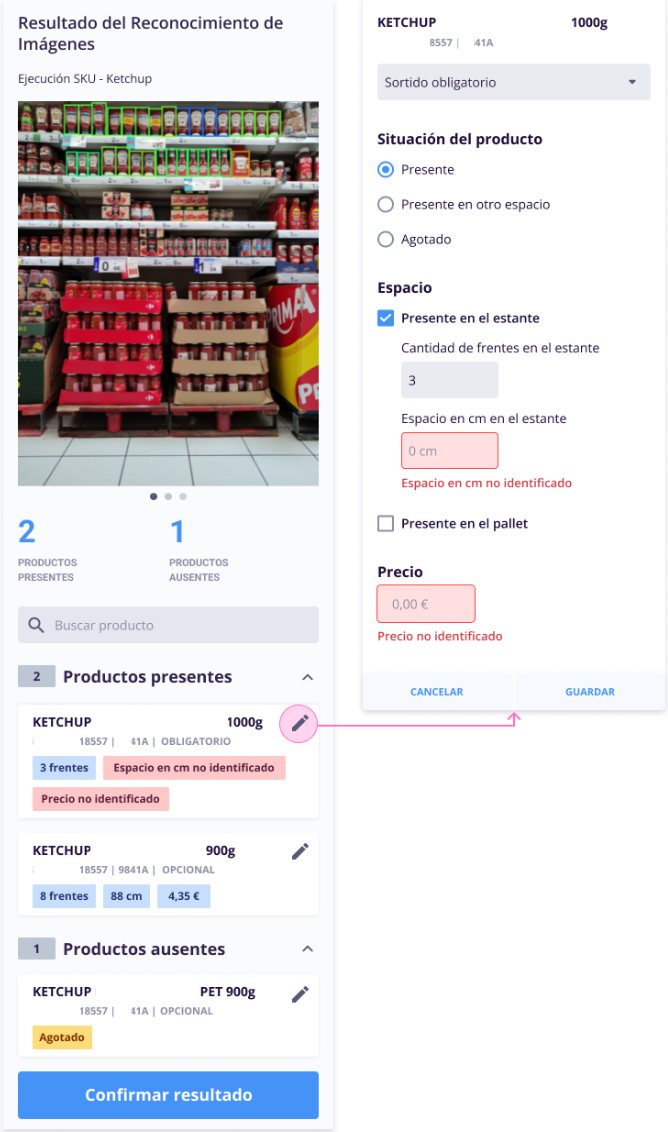The width and height of the screenshot is (668, 1132).
Task: Uncheck Presente en el estante
Action: tap(386, 318)
